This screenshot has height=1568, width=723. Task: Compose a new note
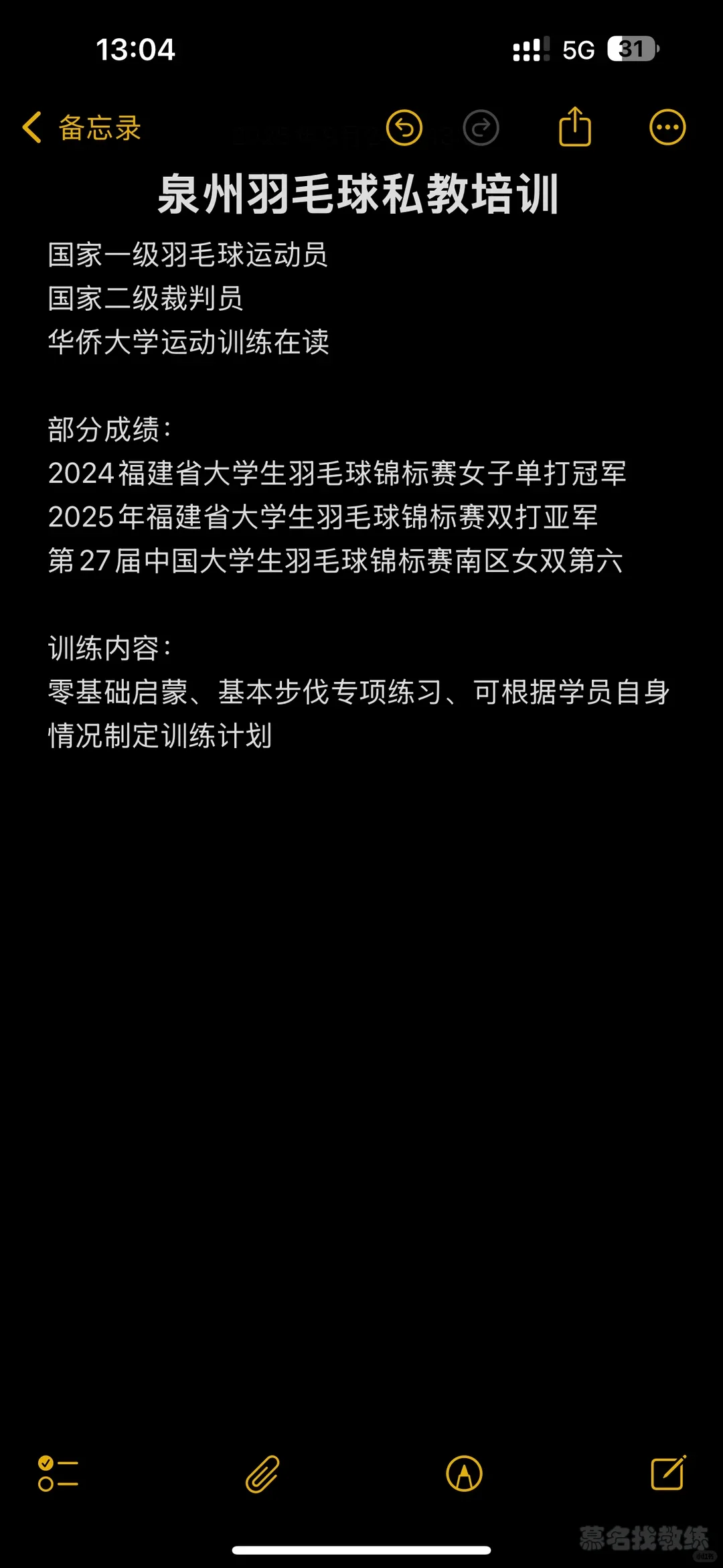click(668, 1472)
